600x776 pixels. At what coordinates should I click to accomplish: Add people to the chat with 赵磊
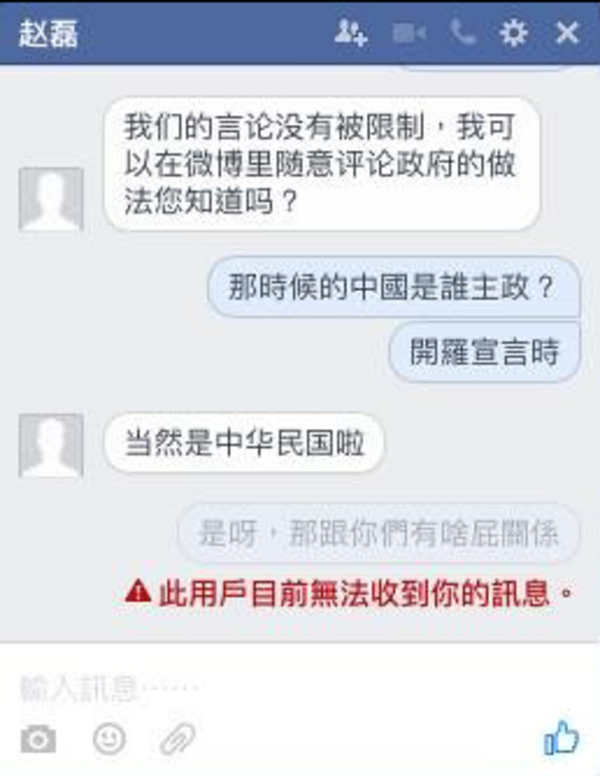click(351, 33)
